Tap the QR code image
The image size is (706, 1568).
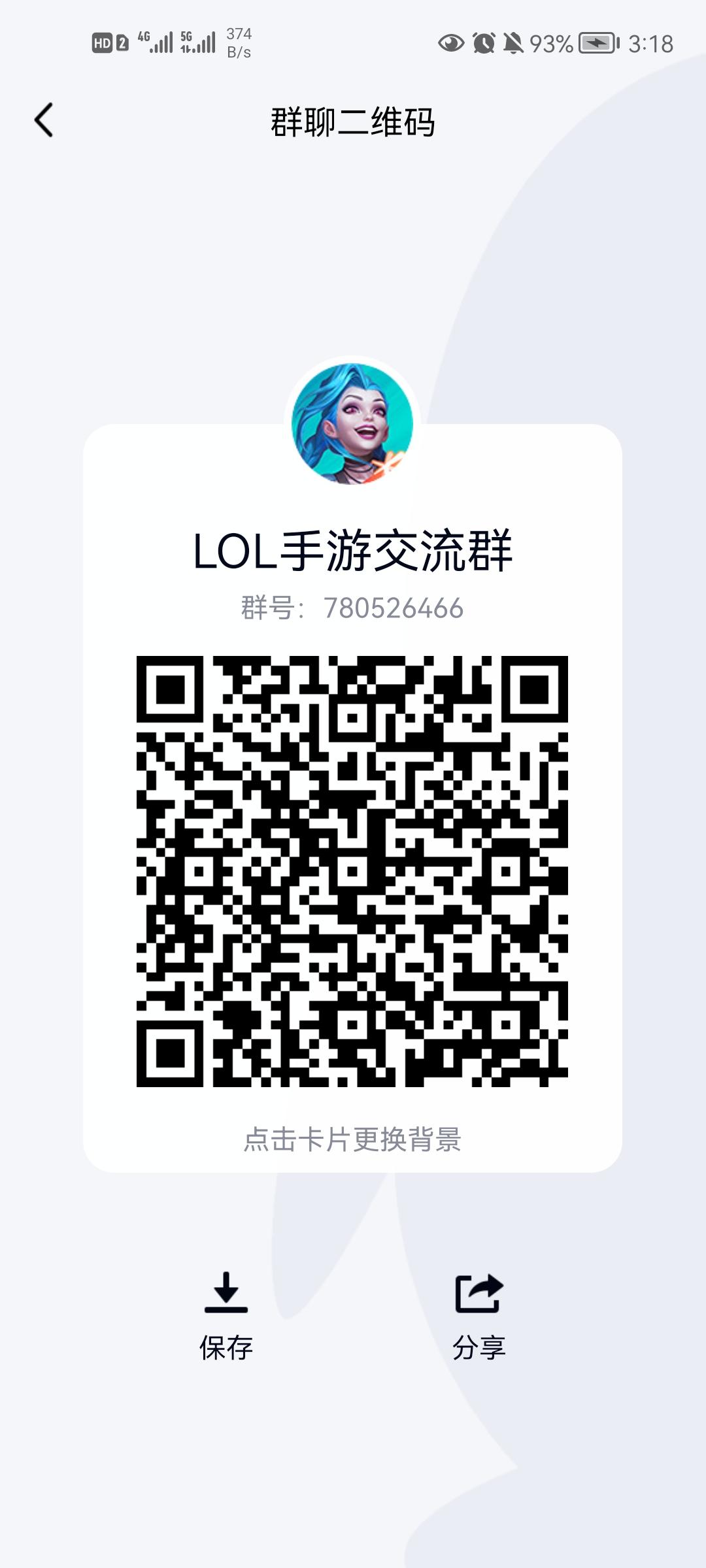[353, 869]
